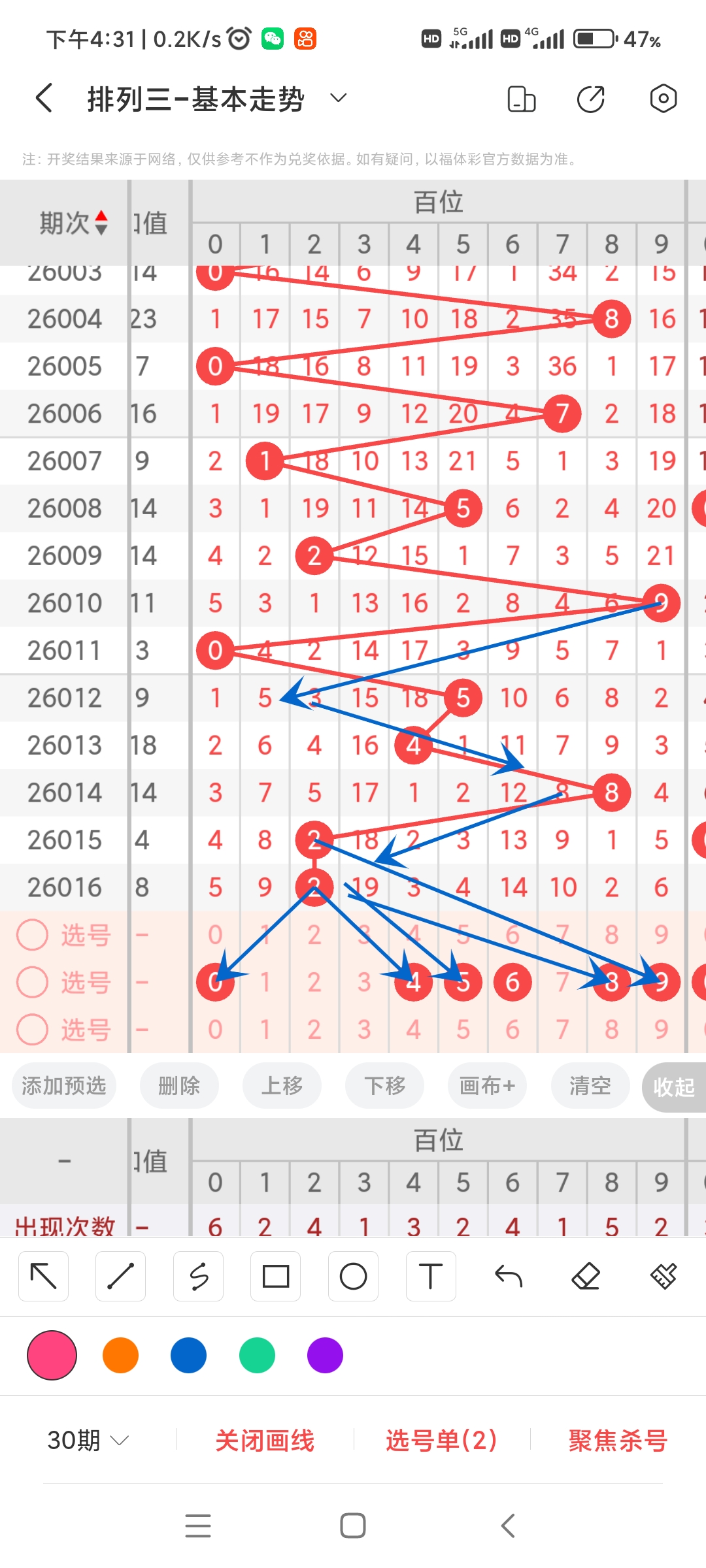
Task: Select the first 选号 row circle
Action: coord(32,934)
